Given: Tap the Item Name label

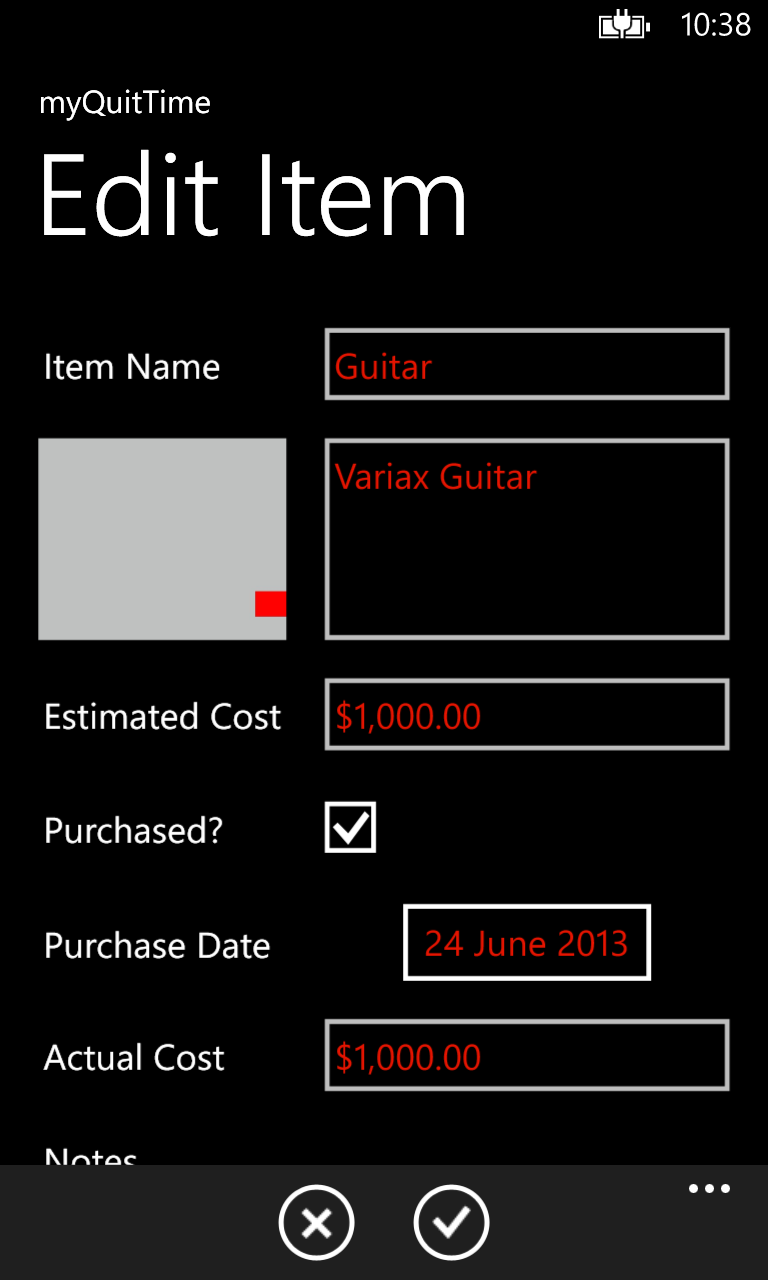Looking at the screenshot, I should [131, 366].
